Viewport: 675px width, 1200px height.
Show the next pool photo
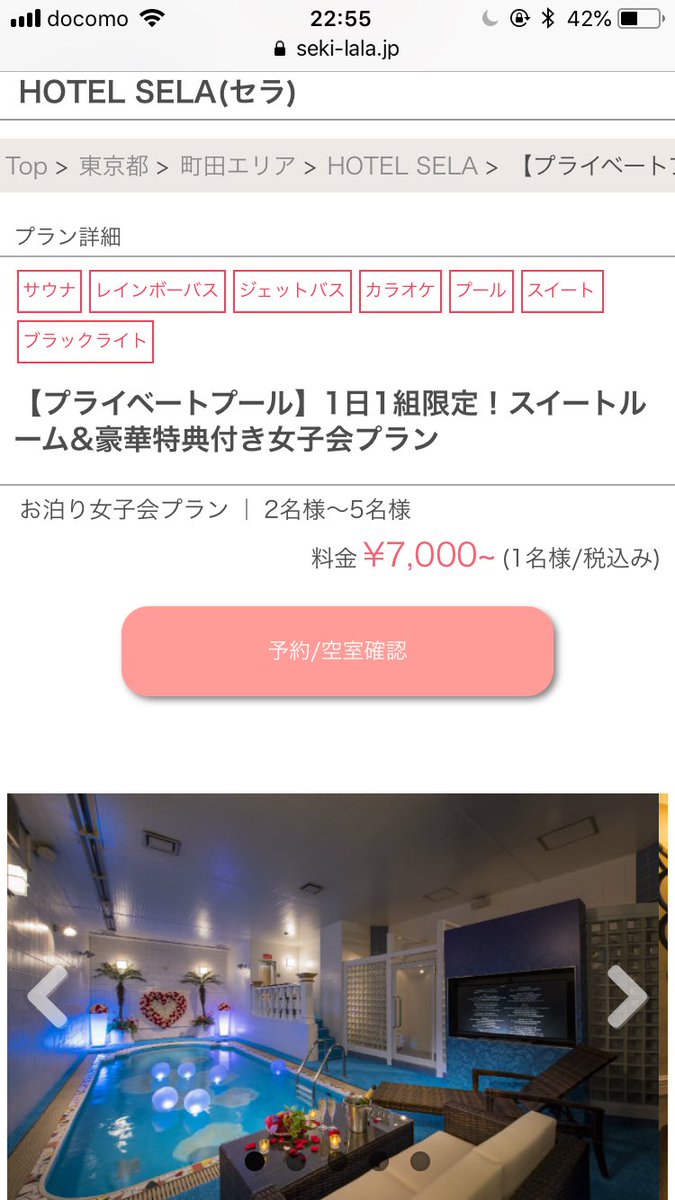[627, 995]
